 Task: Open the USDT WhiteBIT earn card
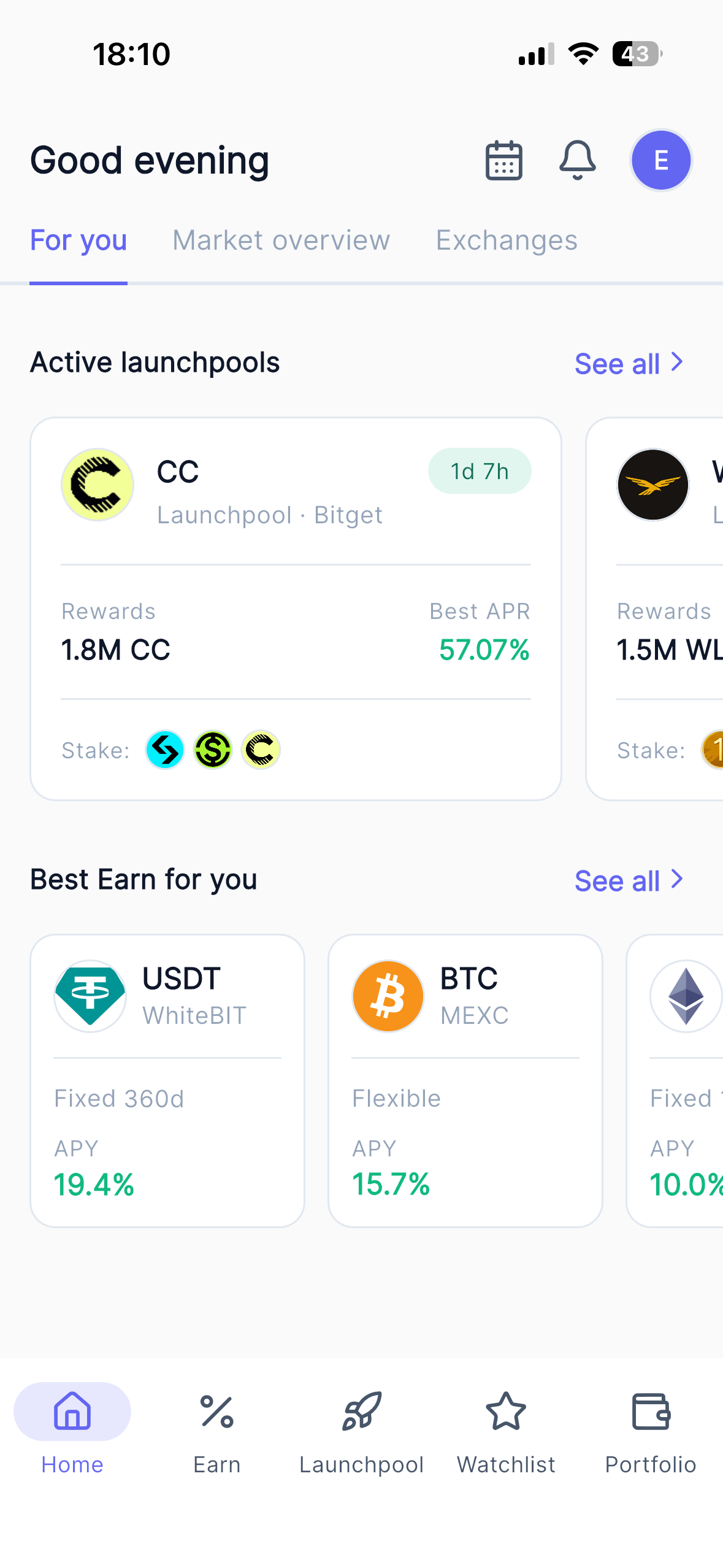point(167,1080)
